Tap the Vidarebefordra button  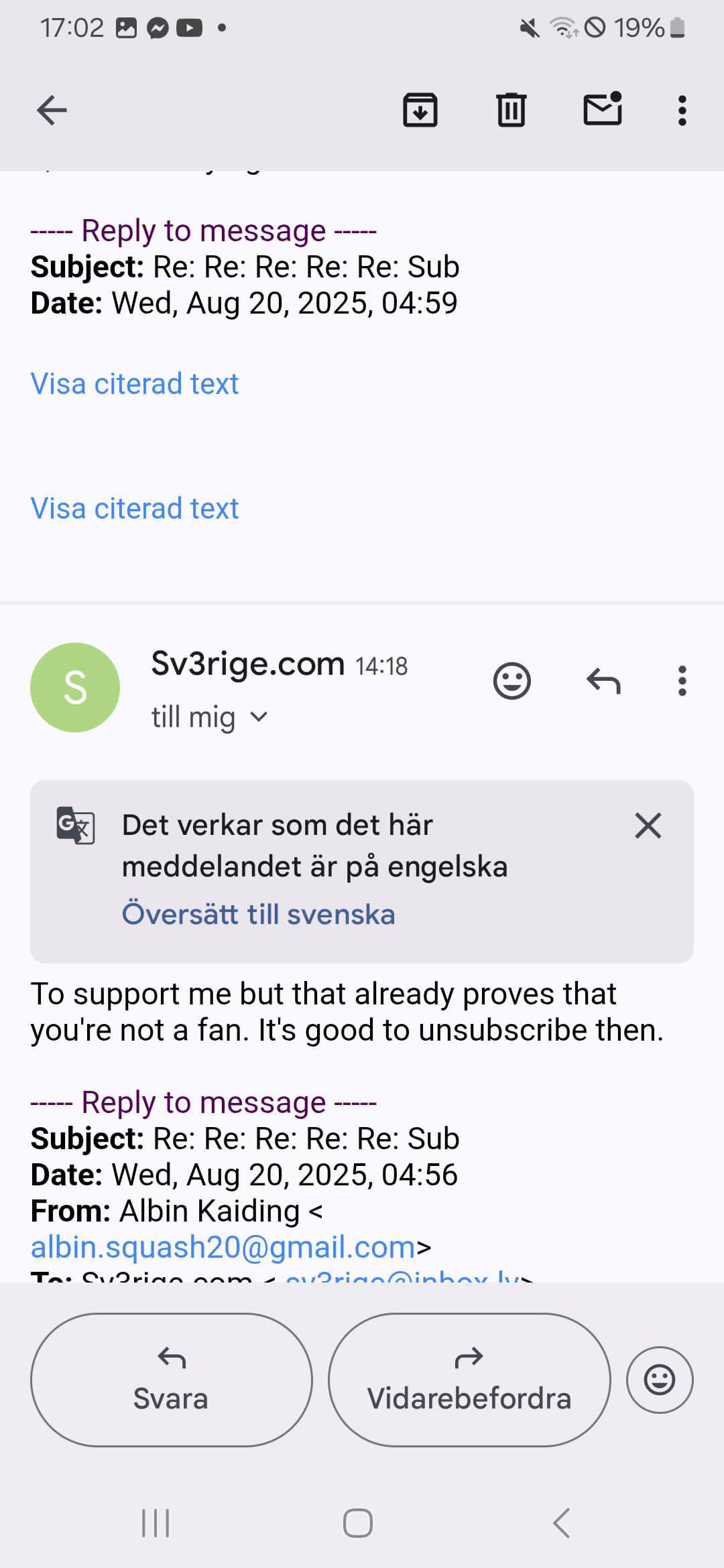pos(469,1380)
